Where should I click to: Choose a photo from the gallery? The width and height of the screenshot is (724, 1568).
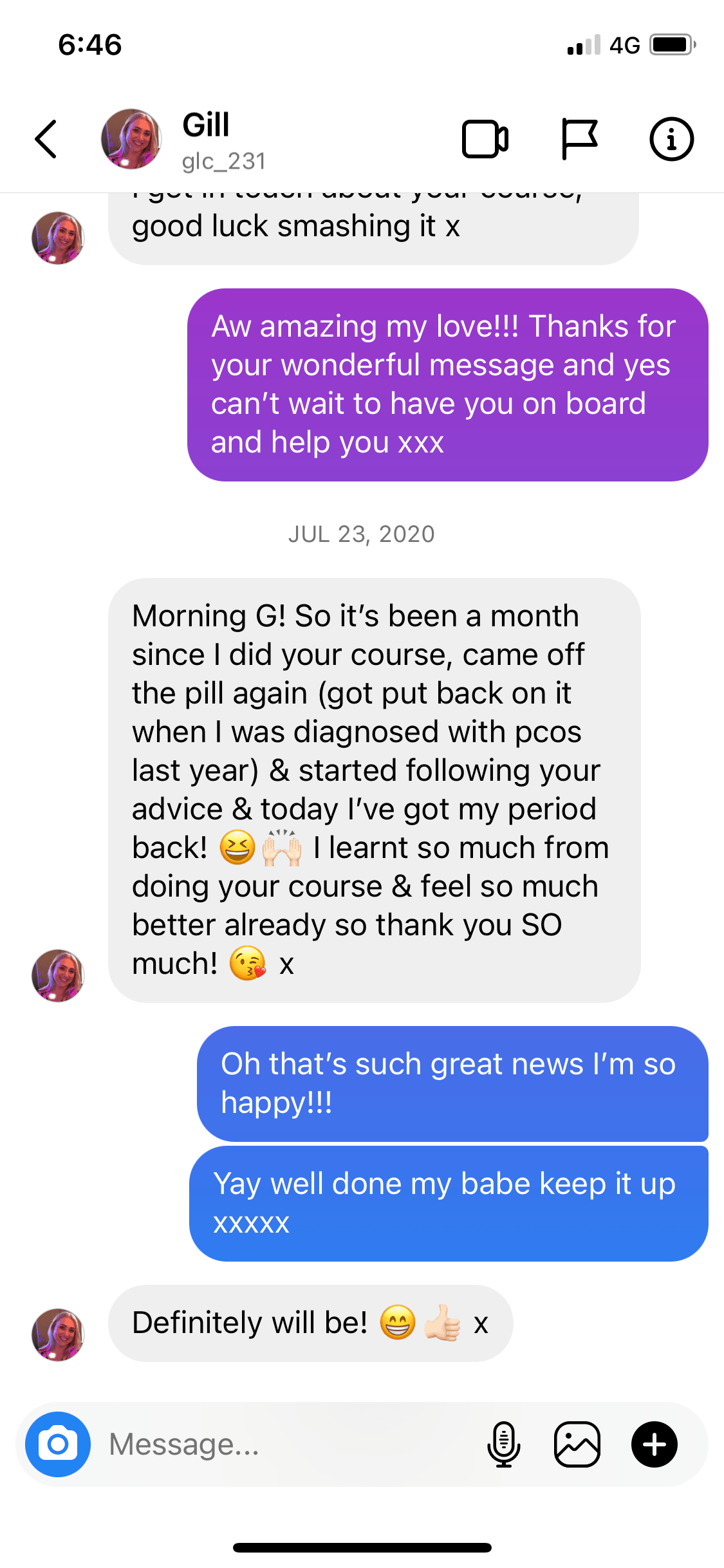[577, 1444]
